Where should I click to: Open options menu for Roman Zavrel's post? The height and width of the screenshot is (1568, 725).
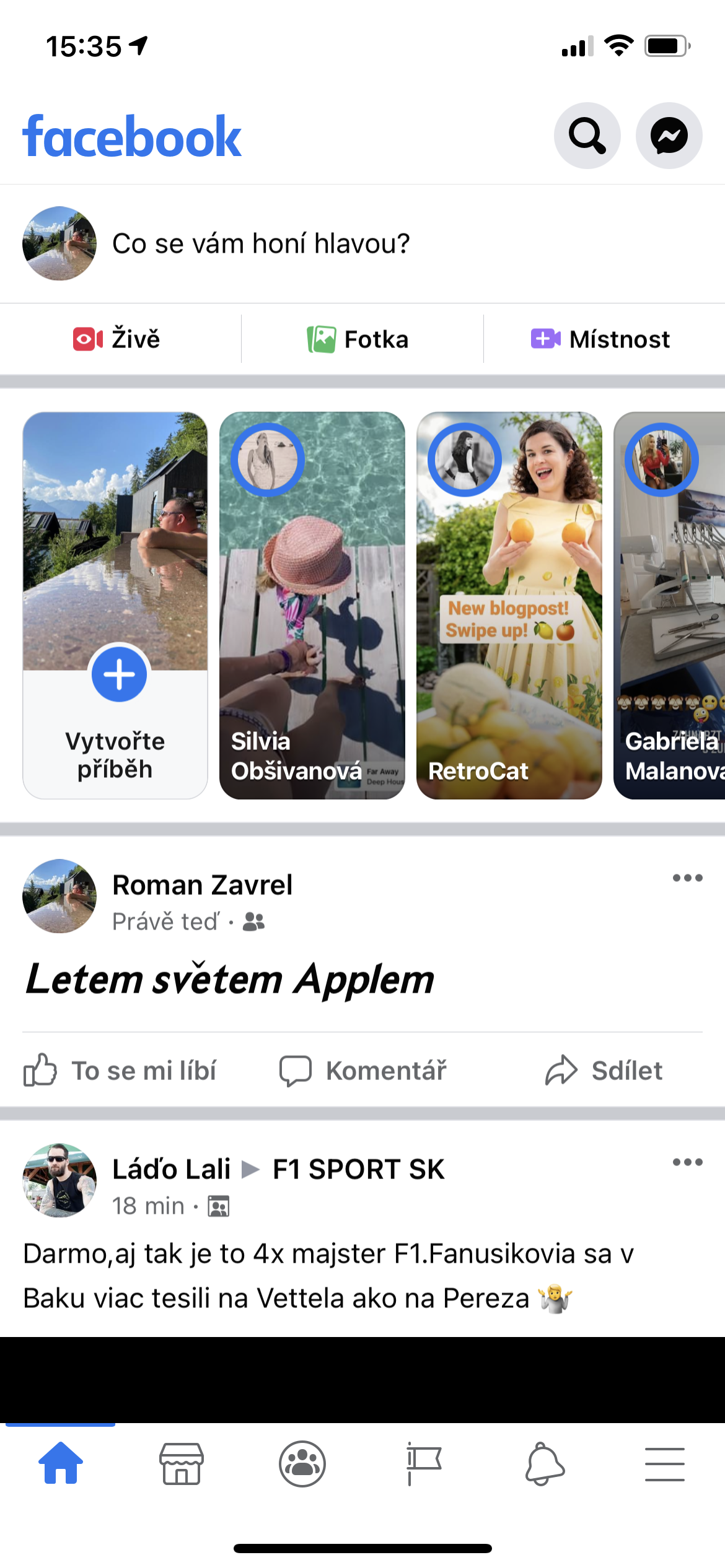click(687, 878)
